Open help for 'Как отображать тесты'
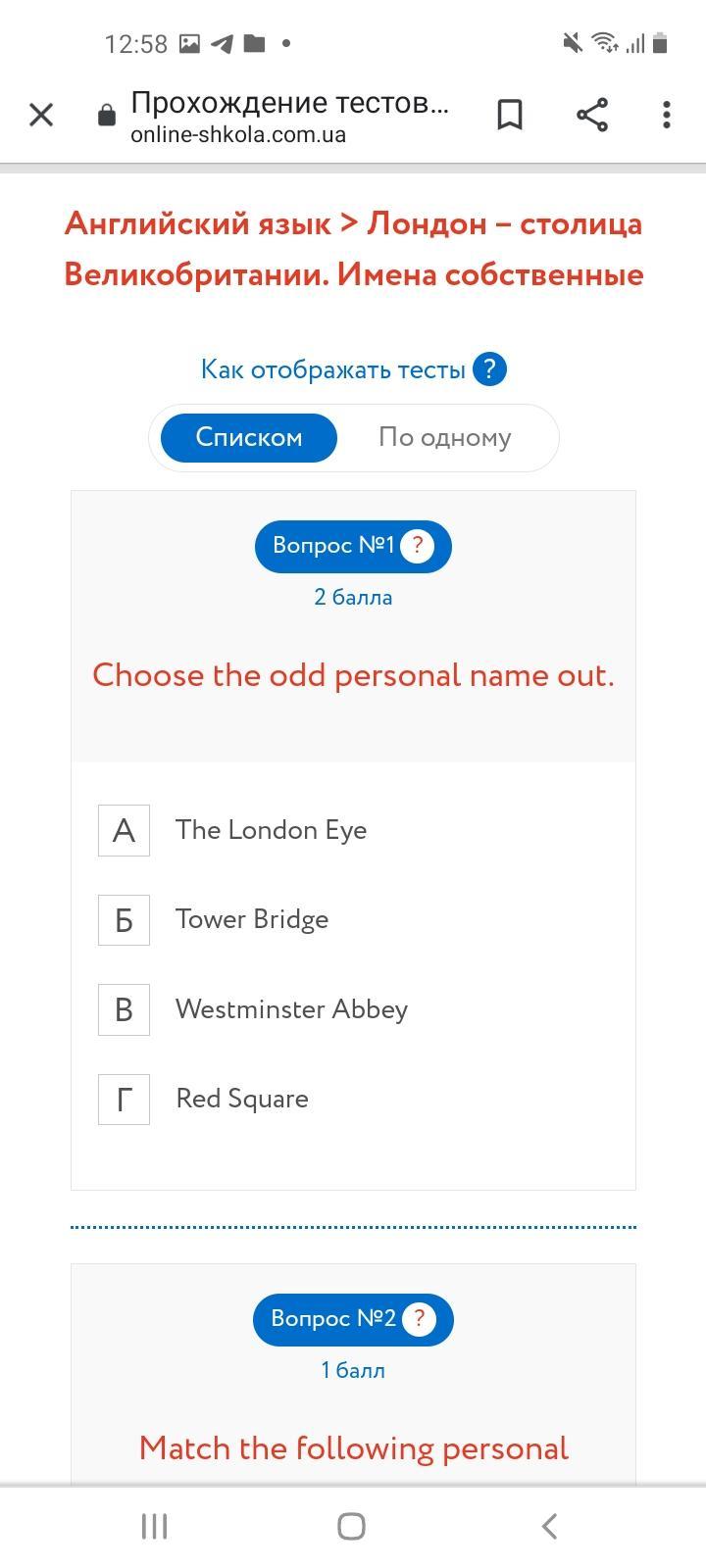This screenshot has width=706, height=1568. 489,369
